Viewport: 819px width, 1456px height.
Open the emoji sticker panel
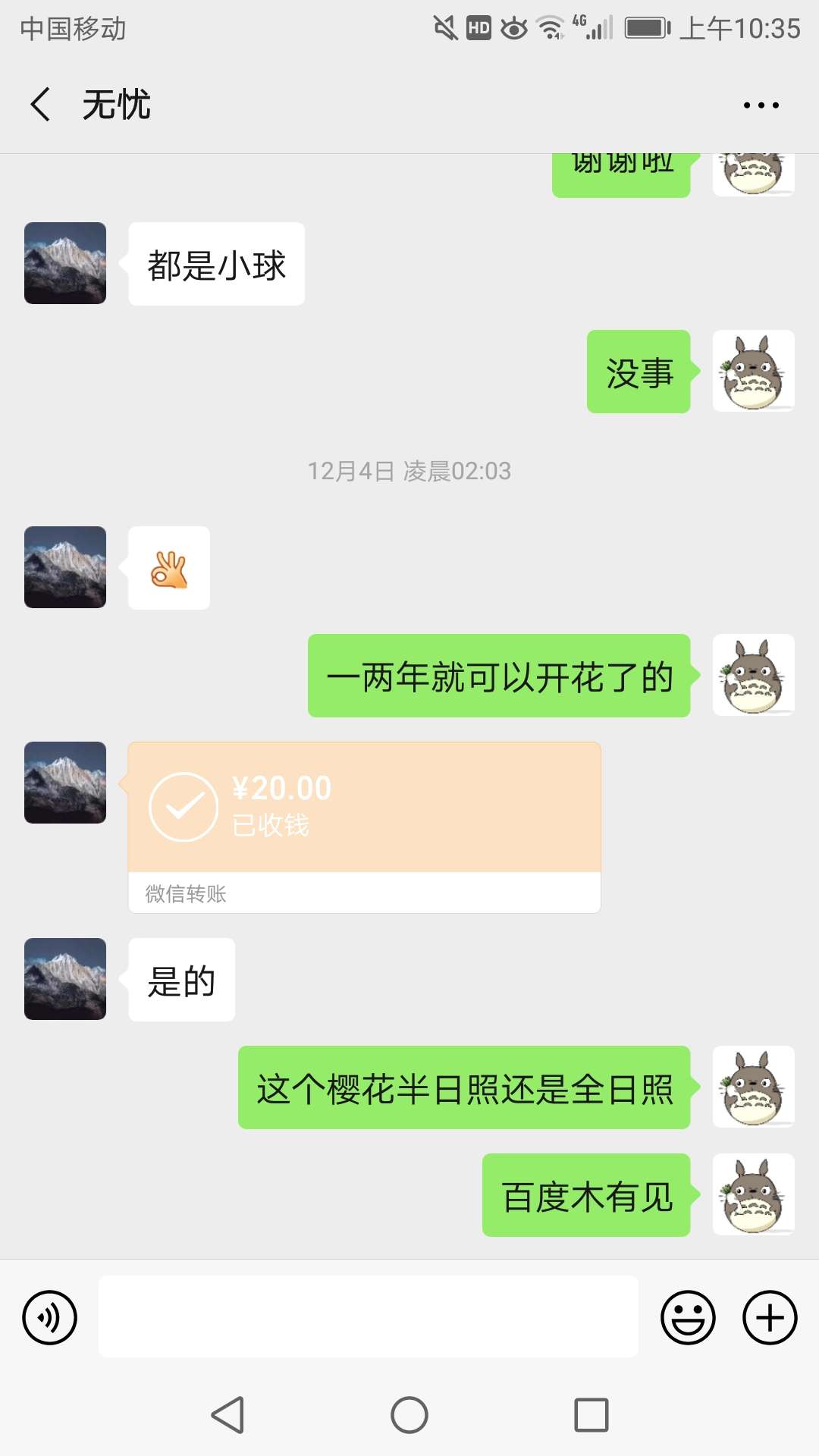[688, 1317]
